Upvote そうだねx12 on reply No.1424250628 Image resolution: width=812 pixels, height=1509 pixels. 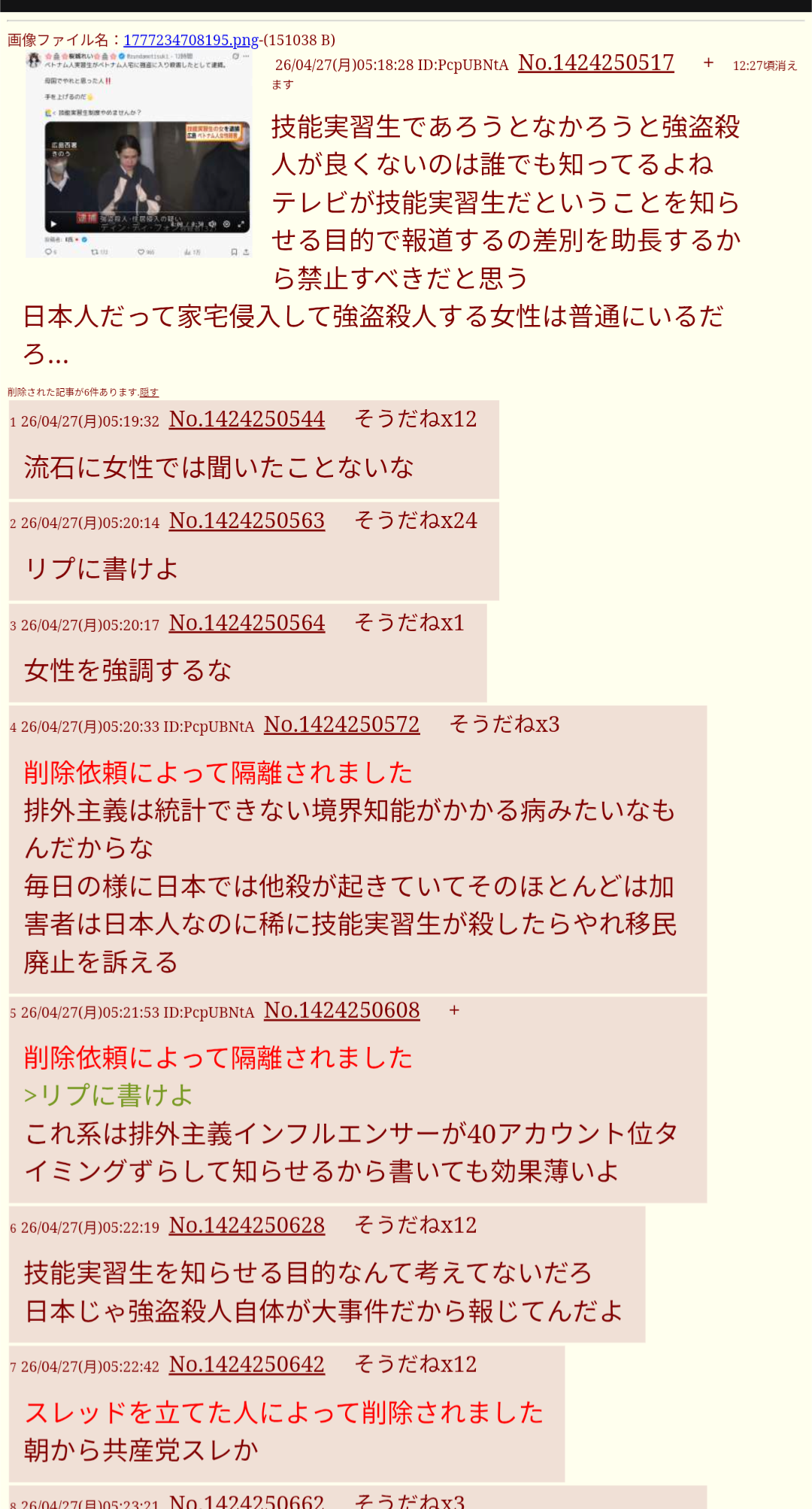click(415, 1225)
